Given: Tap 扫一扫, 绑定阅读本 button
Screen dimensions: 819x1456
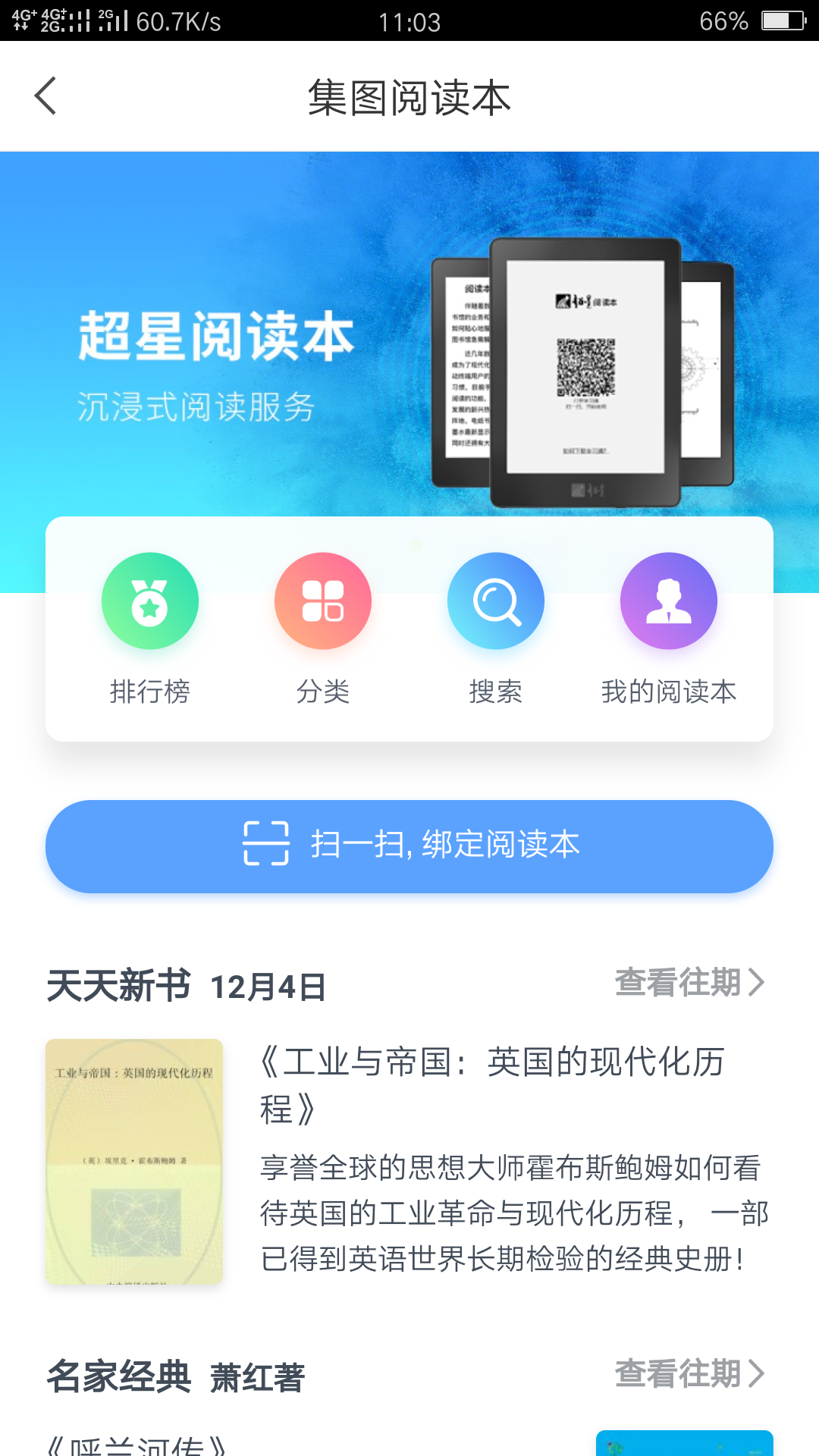Looking at the screenshot, I should click(409, 846).
